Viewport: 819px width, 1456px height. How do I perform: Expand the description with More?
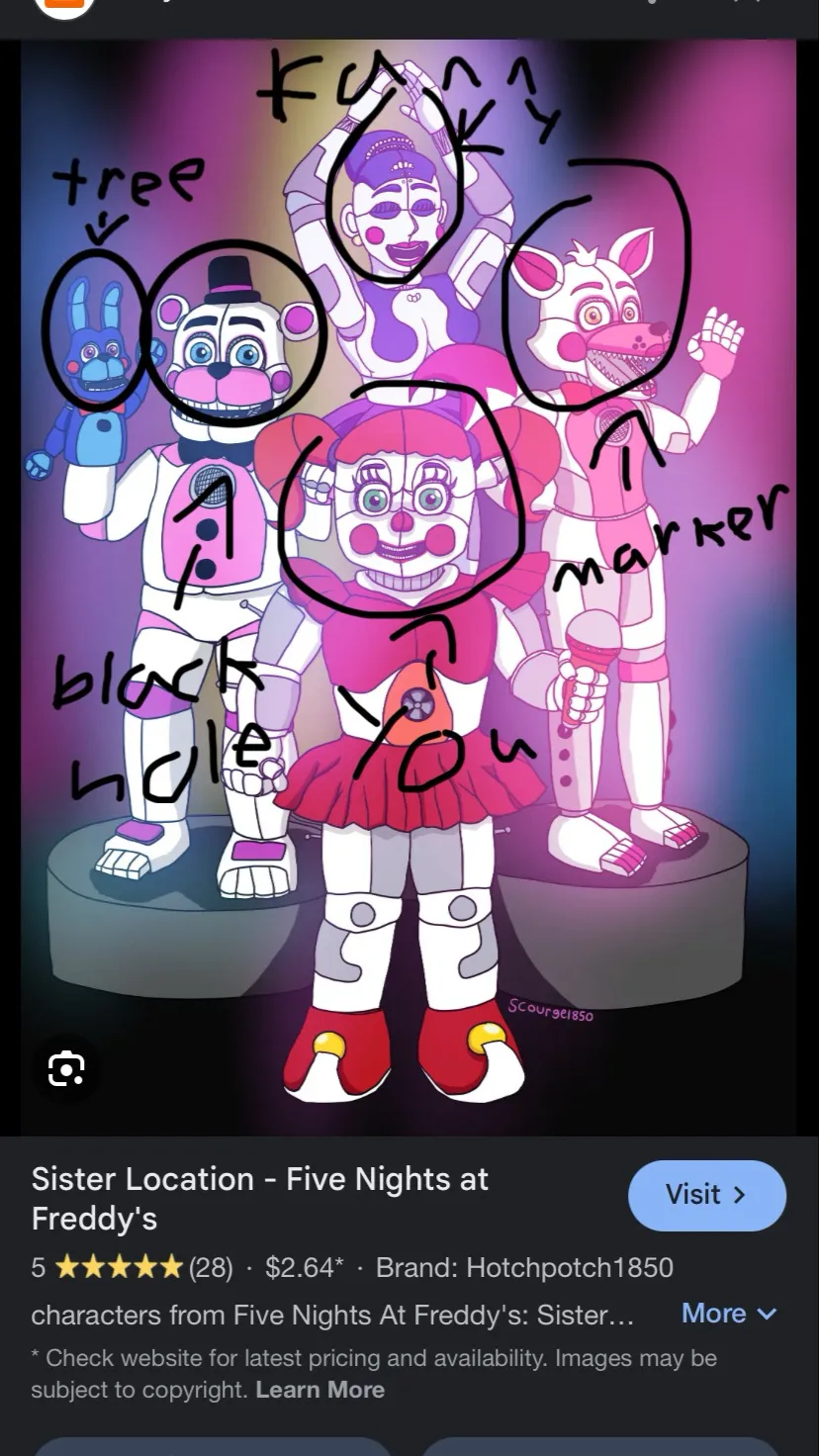[729, 1314]
